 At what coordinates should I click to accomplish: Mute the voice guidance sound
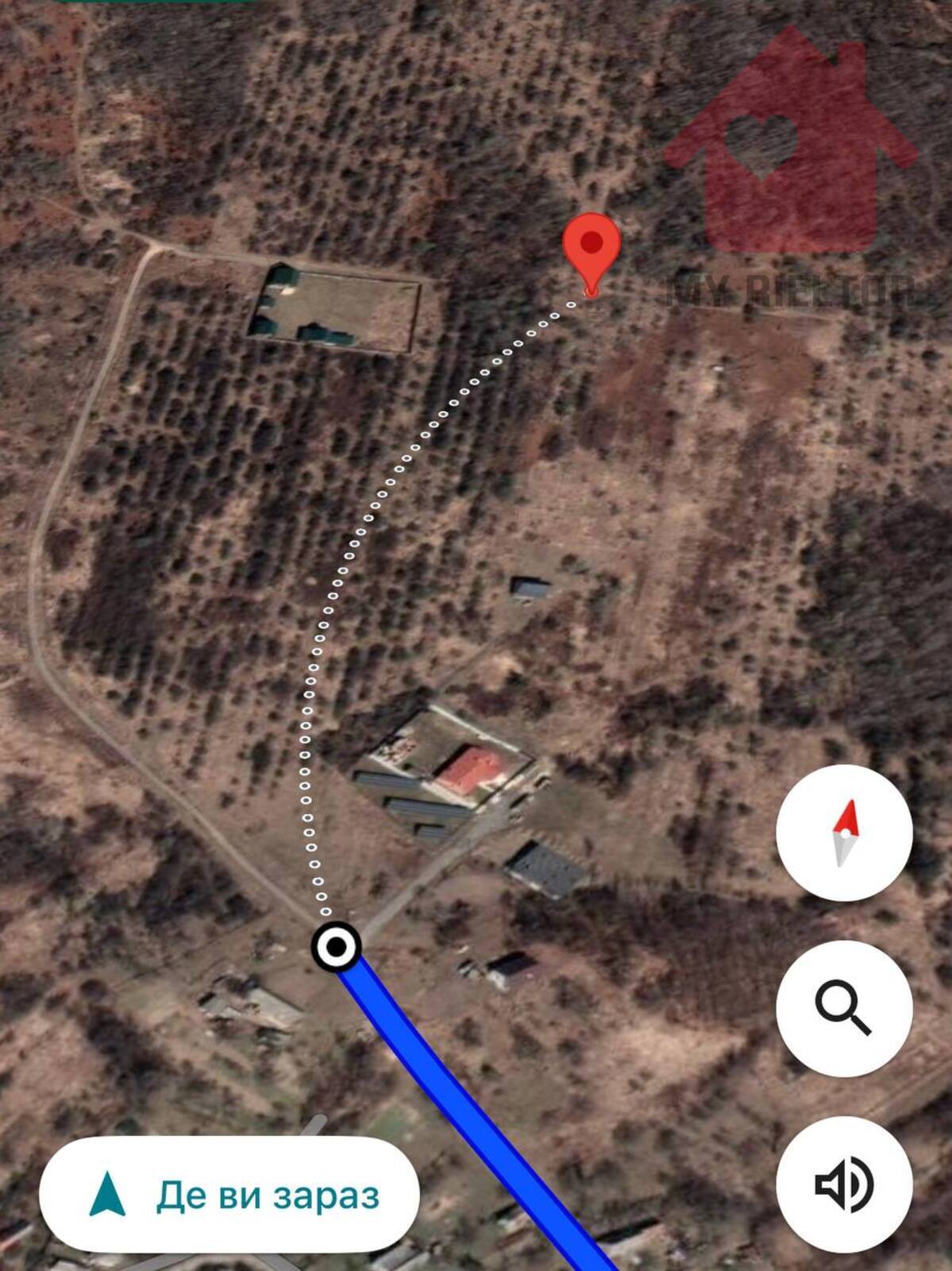pos(844,1184)
